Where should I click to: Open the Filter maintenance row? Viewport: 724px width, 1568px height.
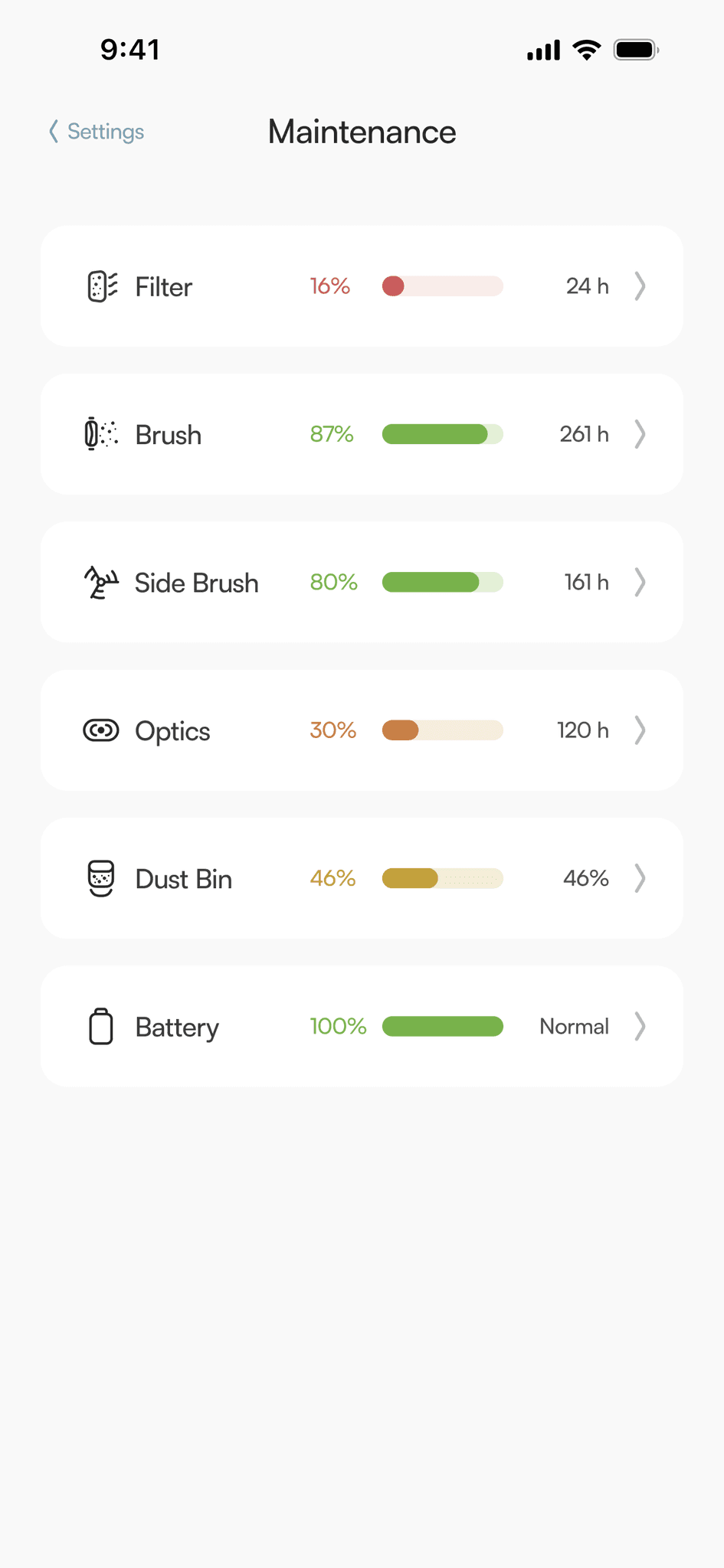click(x=362, y=286)
